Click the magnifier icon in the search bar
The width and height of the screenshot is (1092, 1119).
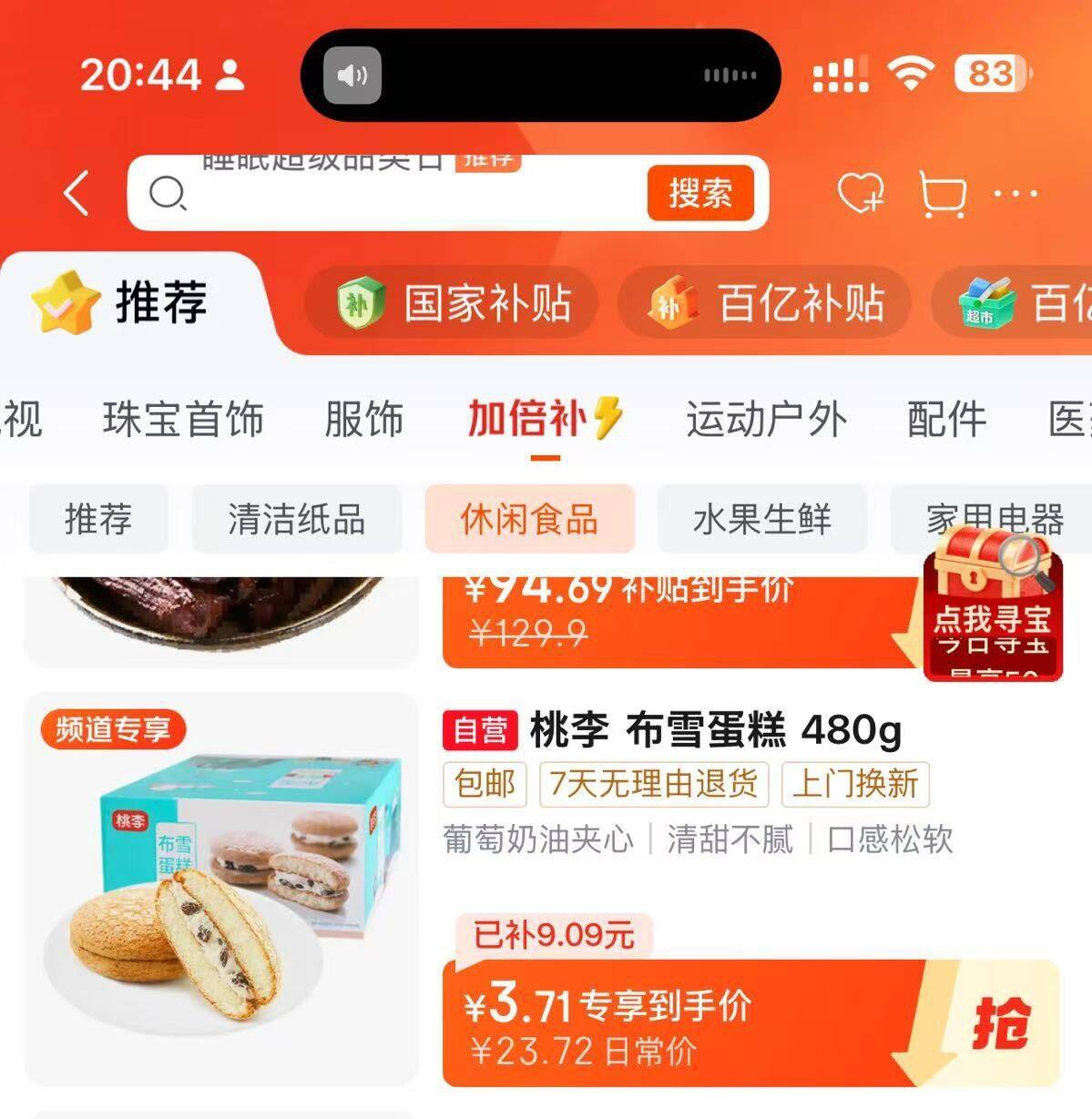[x=168, y=193]
